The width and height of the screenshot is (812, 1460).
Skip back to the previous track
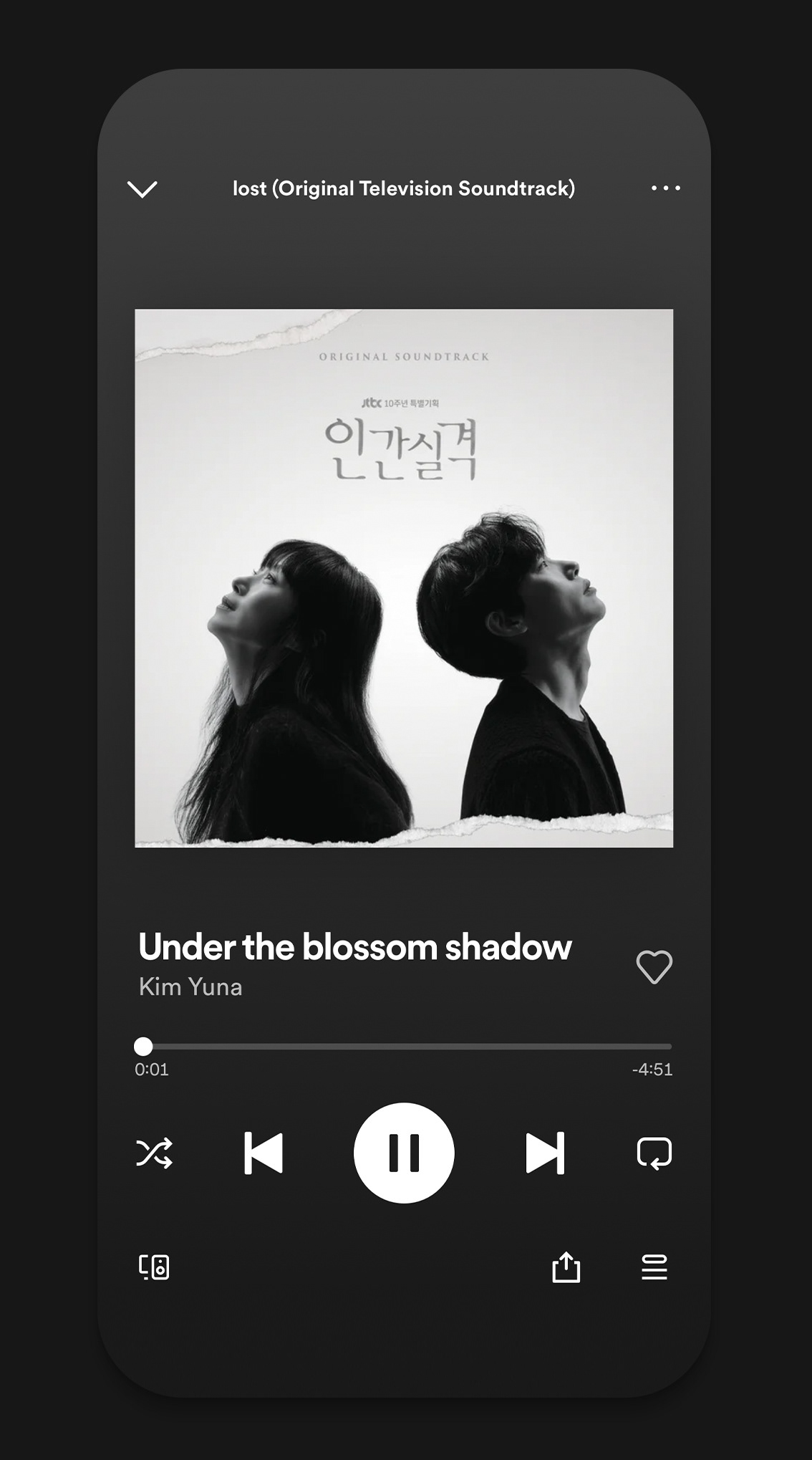264,1153
